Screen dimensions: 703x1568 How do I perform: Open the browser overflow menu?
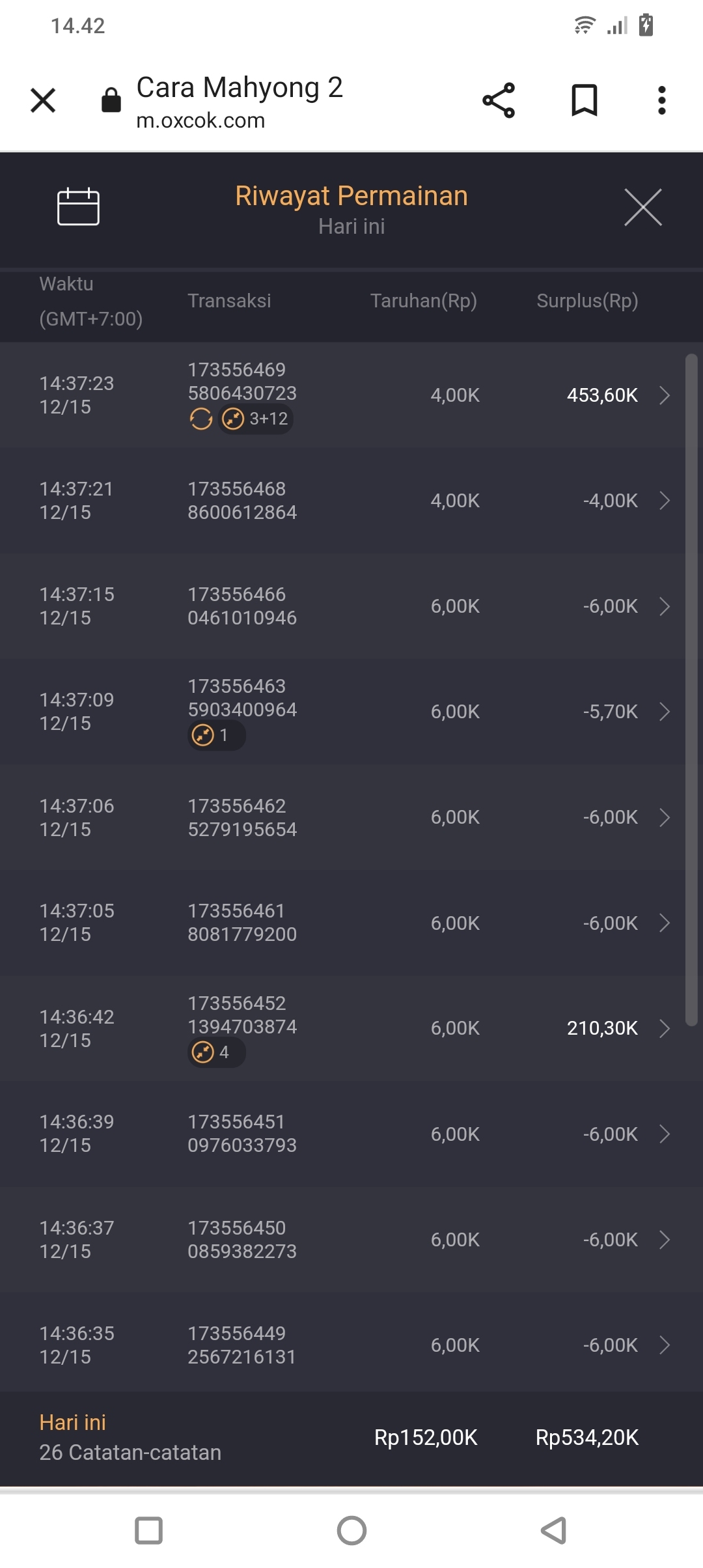[661, 100]
